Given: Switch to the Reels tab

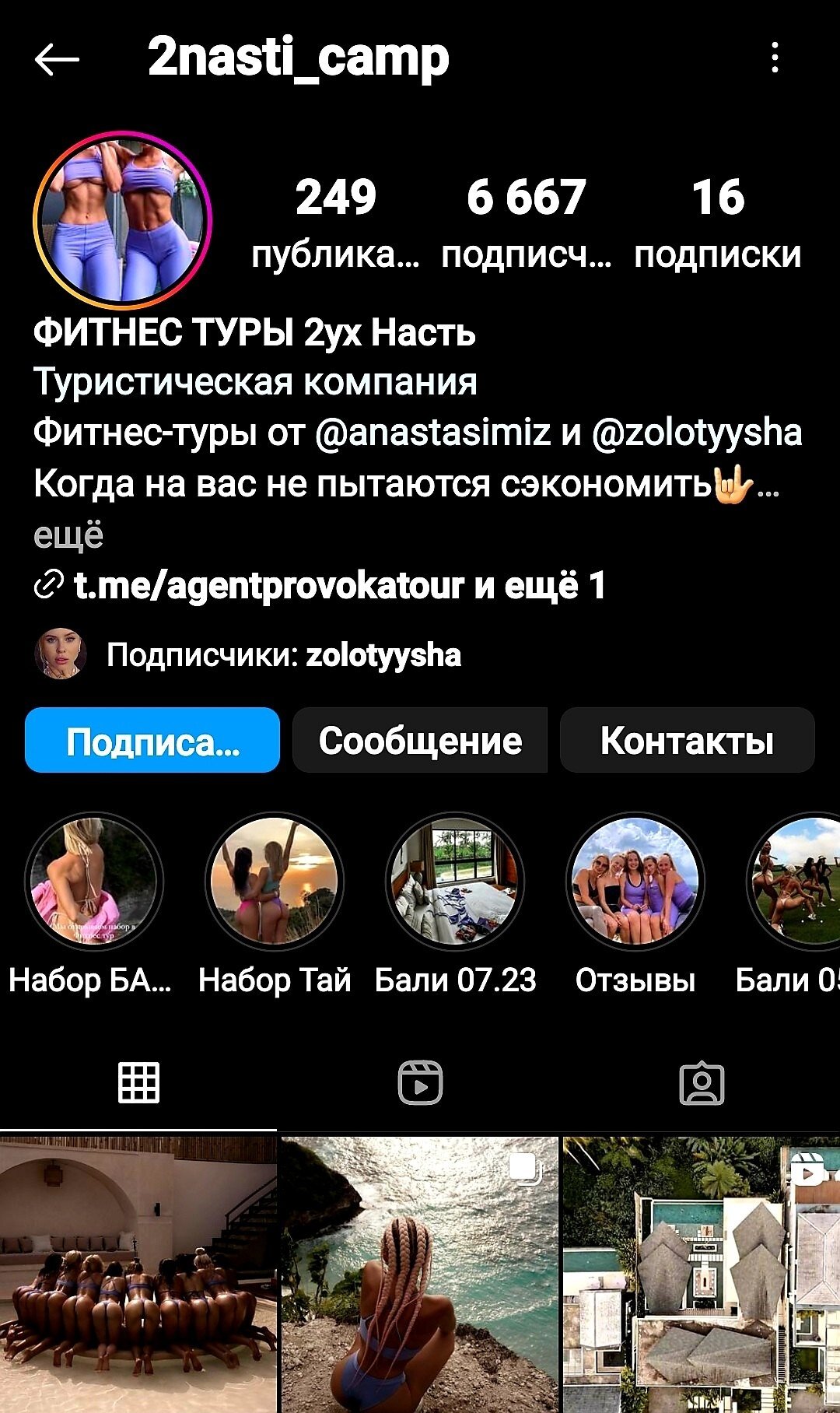Looking at the screenshot, I should [420, 1082].
